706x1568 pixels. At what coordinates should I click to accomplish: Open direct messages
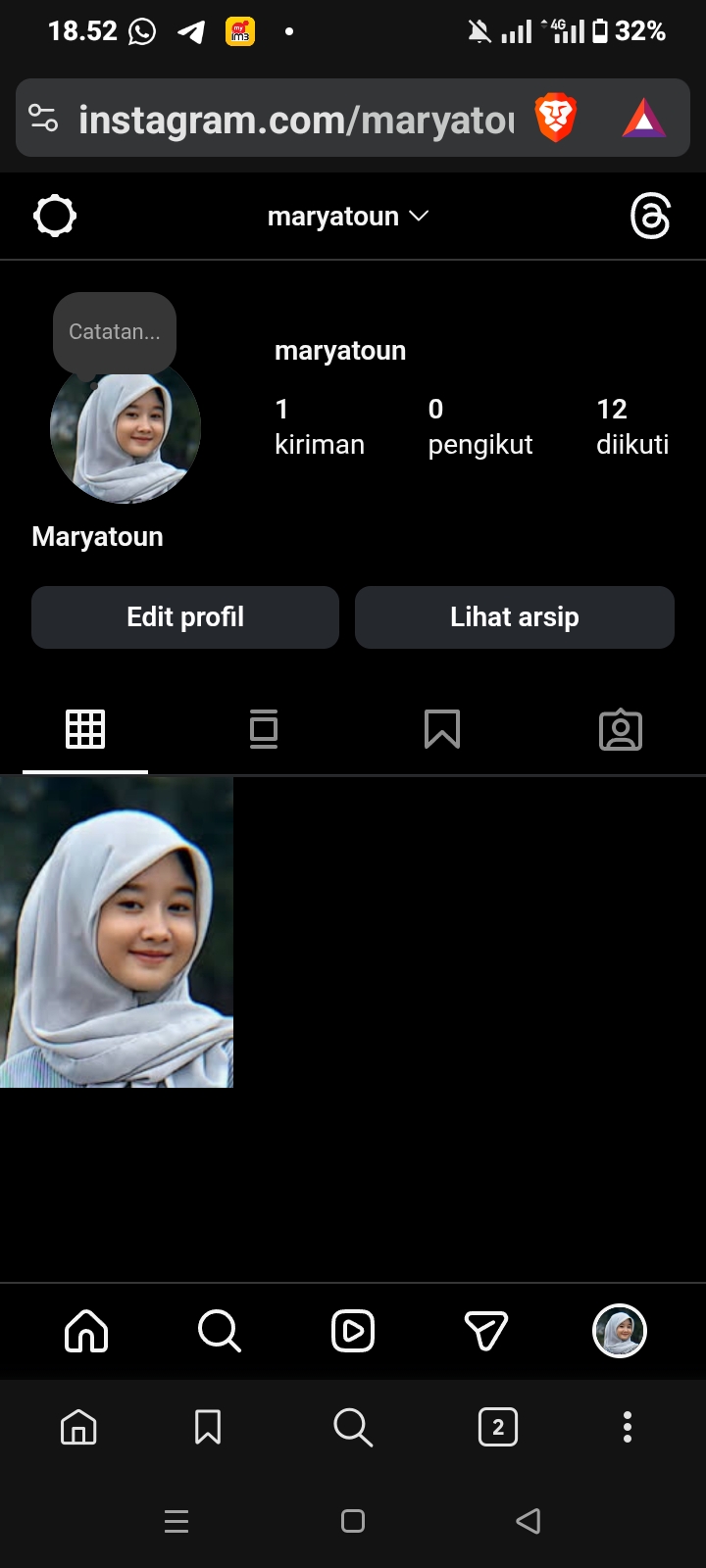click(486, 1331)
